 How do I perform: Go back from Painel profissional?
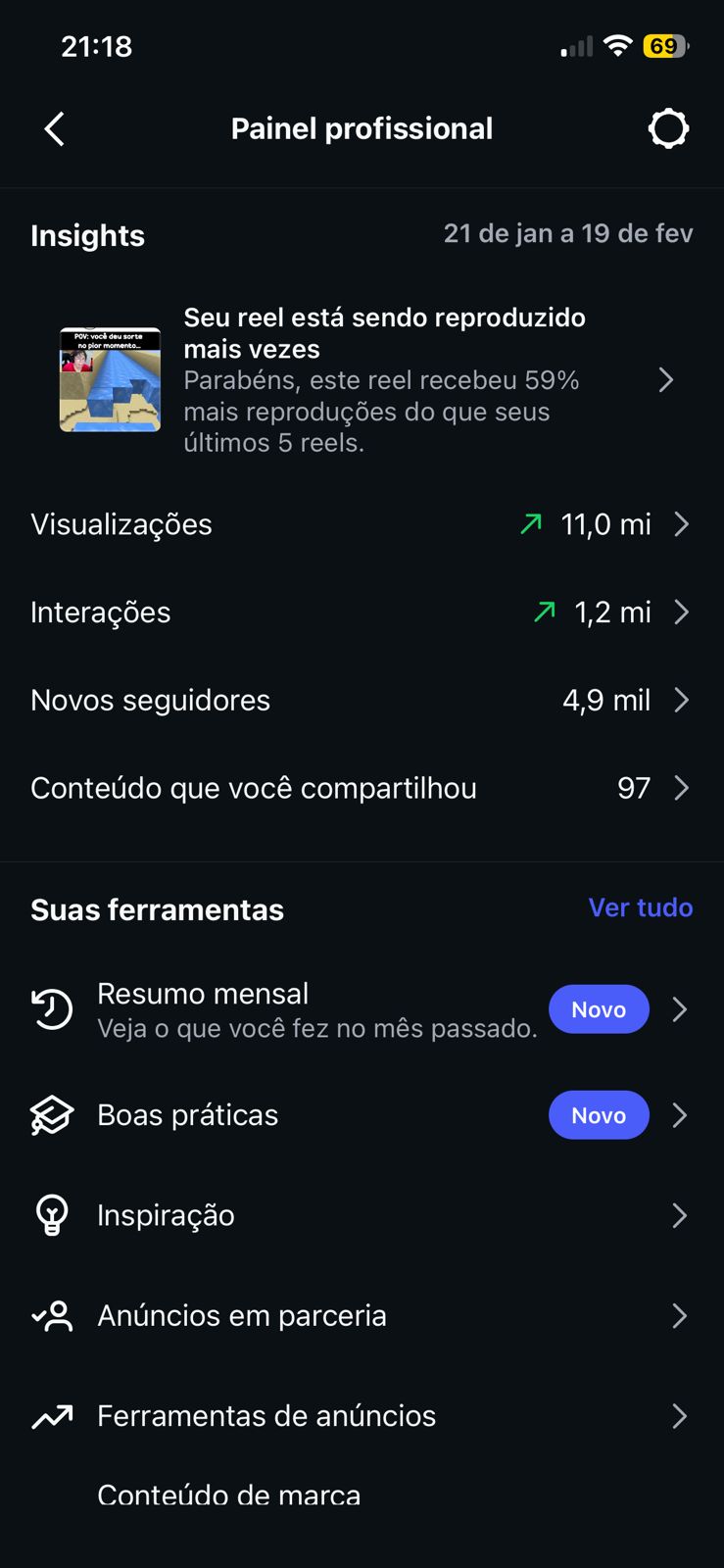tap(55, 128)
